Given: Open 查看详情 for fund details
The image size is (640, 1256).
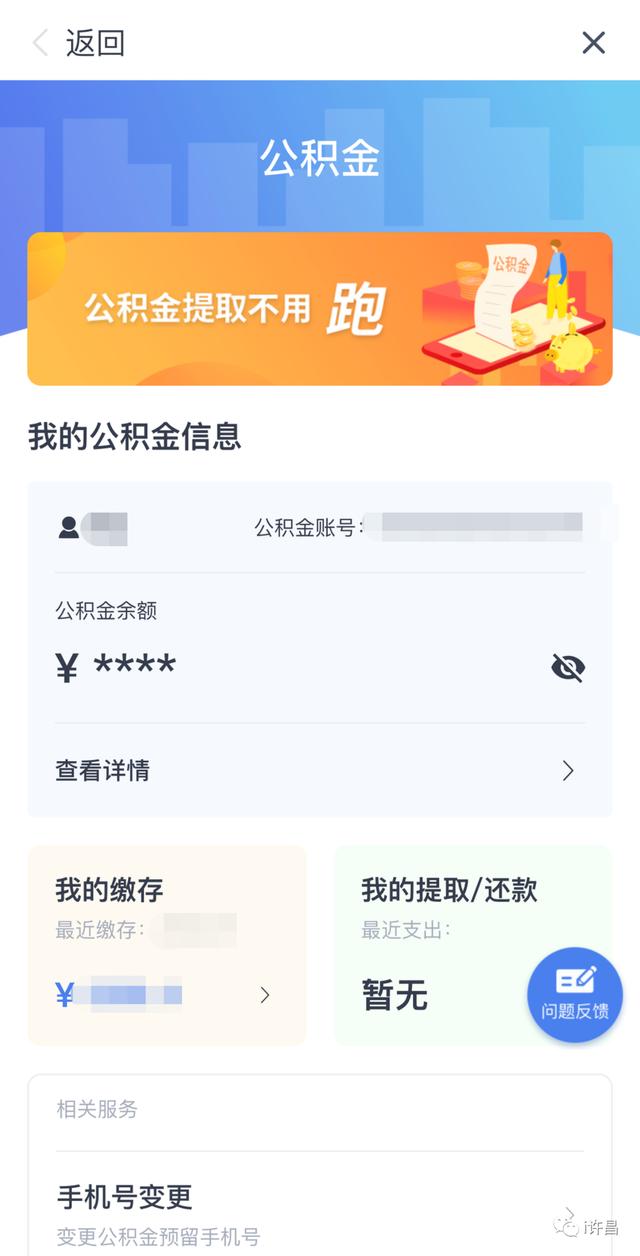Looking at the screenshot, I should click(319, 770).
